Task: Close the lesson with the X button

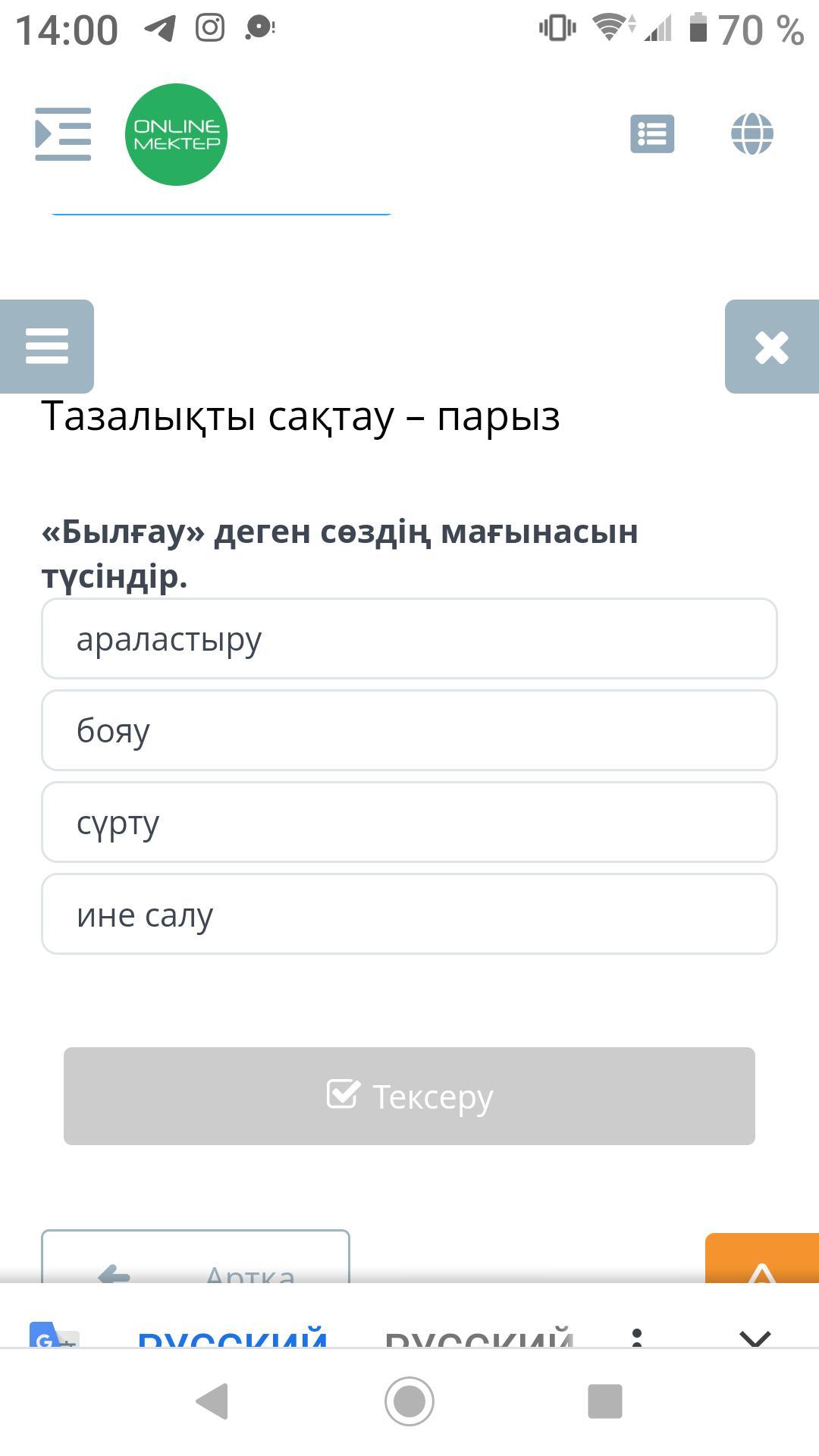Action: pos(772,347)
